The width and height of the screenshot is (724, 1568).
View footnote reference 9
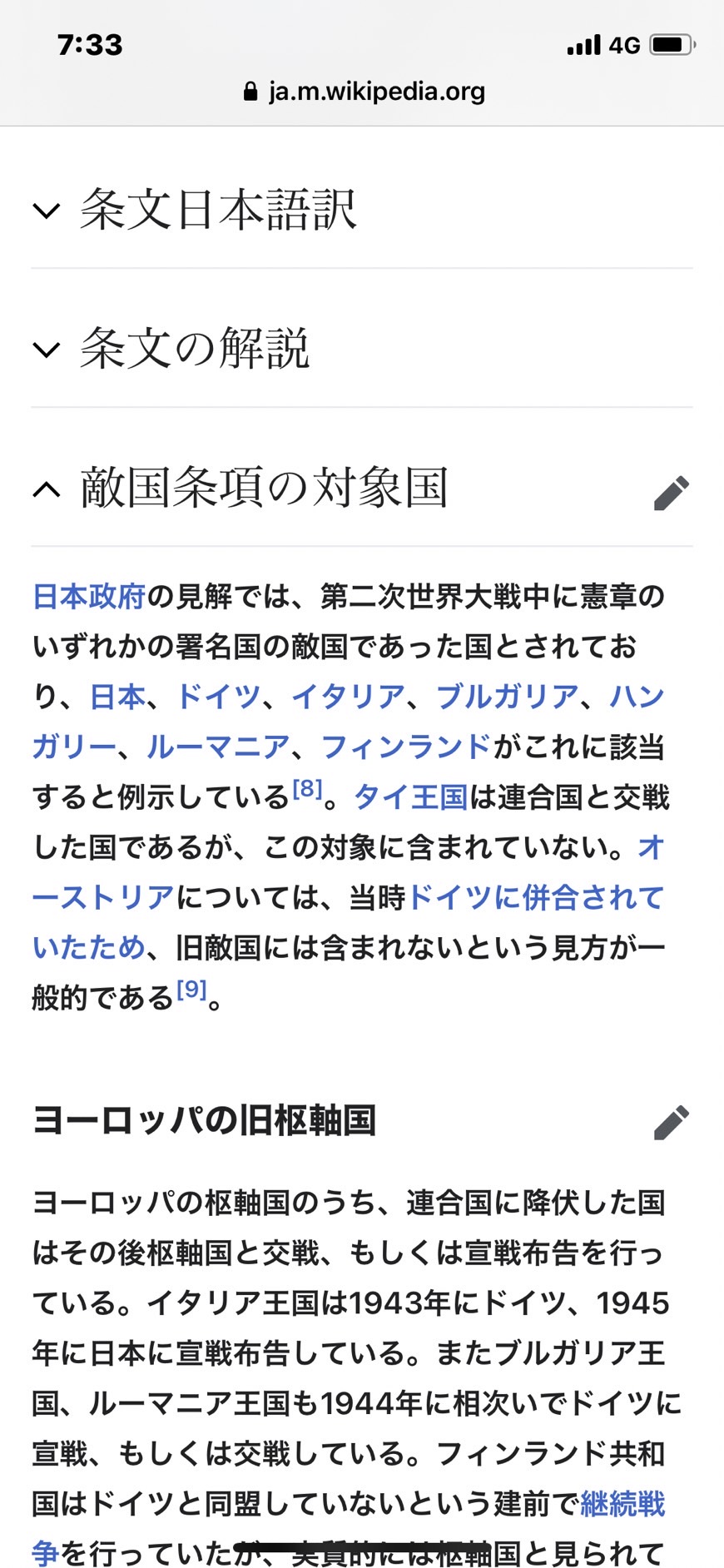click(x=191, y=989)
